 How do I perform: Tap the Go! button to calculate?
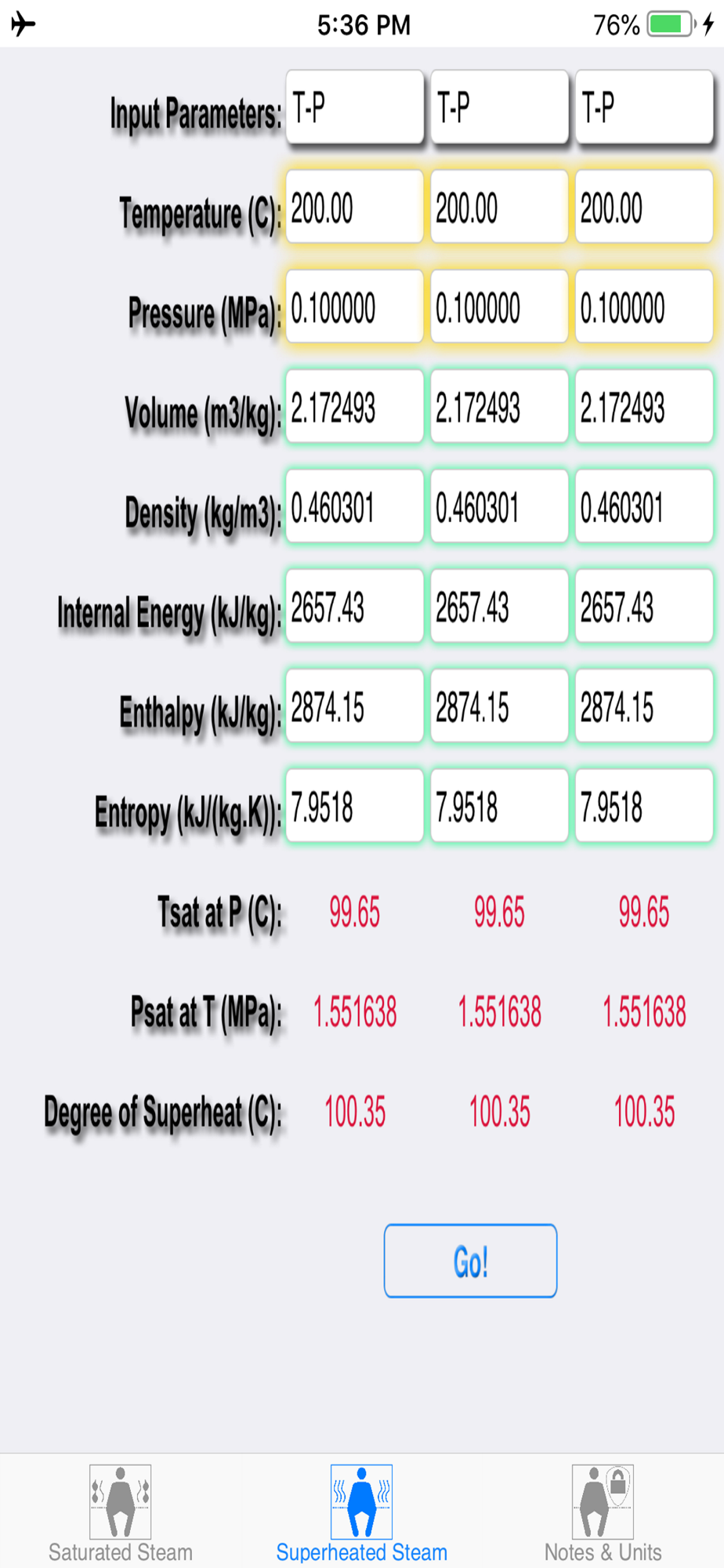pyautogui.click(x=470, y=1261)
